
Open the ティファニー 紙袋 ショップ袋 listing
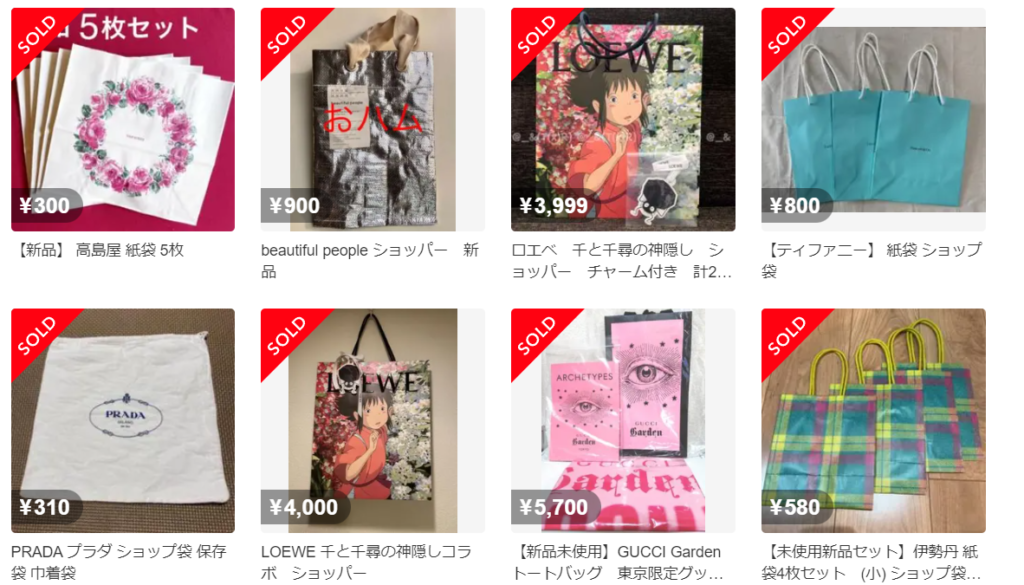click(x=872, y=120)
